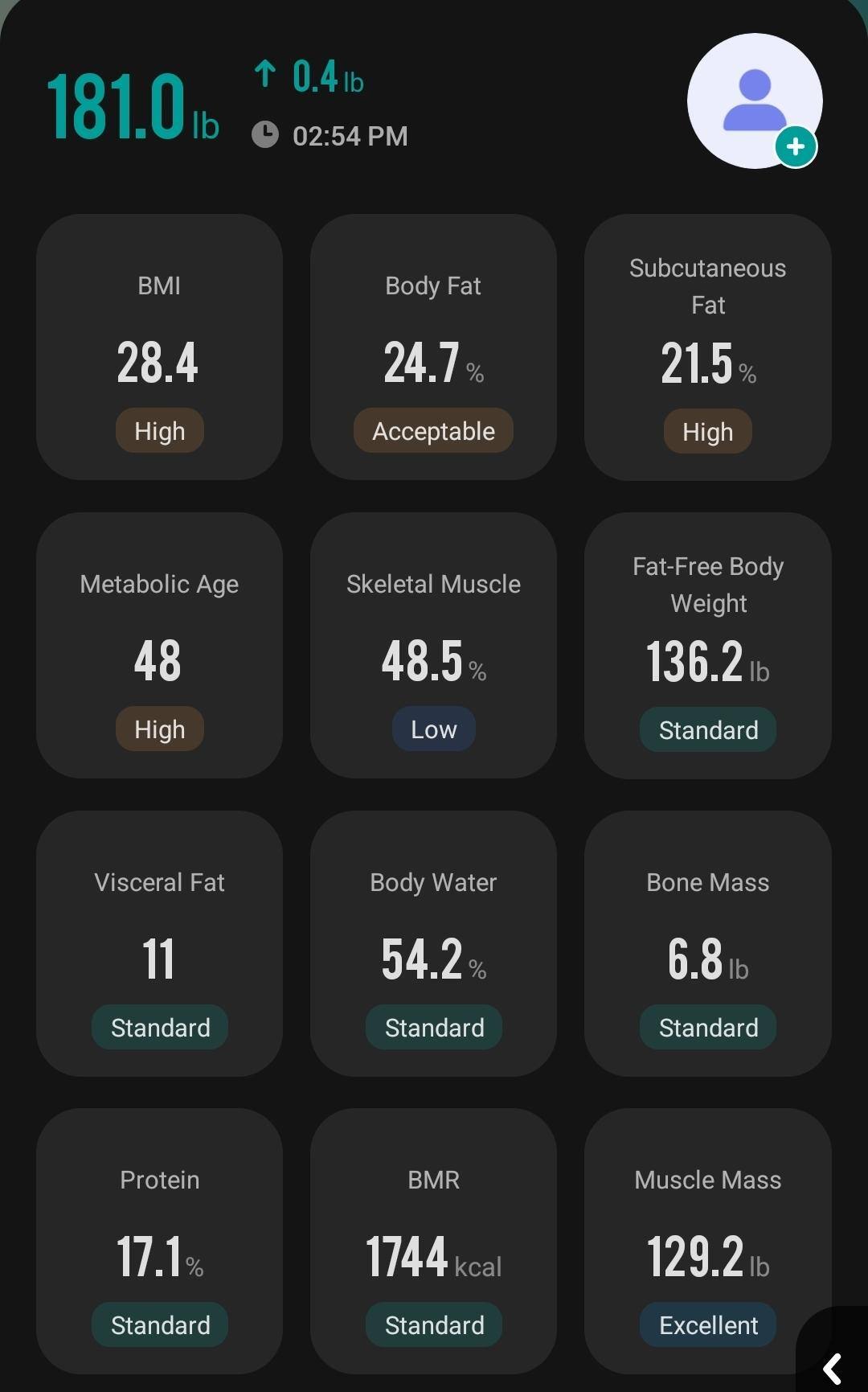This screenshot has height=1392, width=868.
Task: View Skeletal Muscle details
Action: click(433, 646)
